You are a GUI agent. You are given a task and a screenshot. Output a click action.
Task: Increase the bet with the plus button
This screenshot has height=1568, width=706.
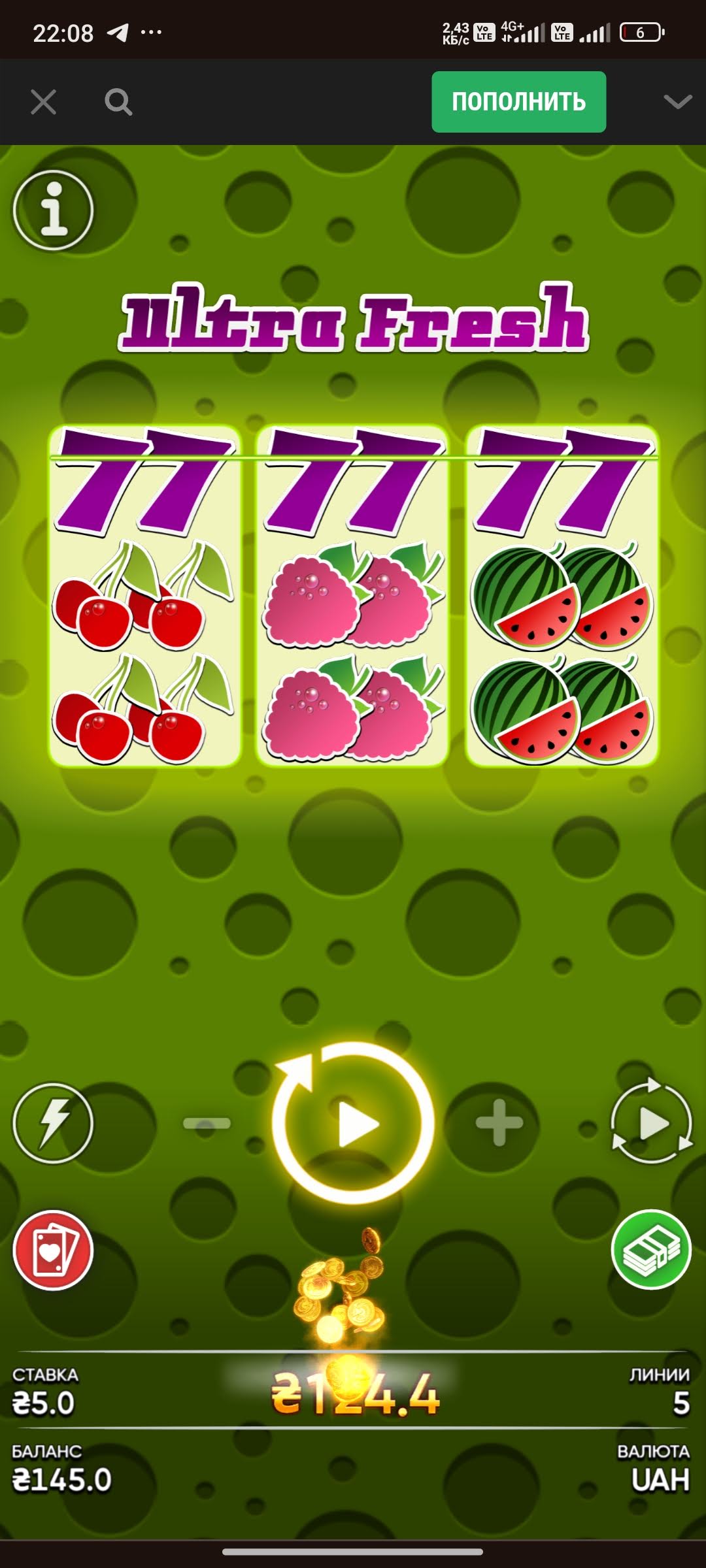[499, 1123]
